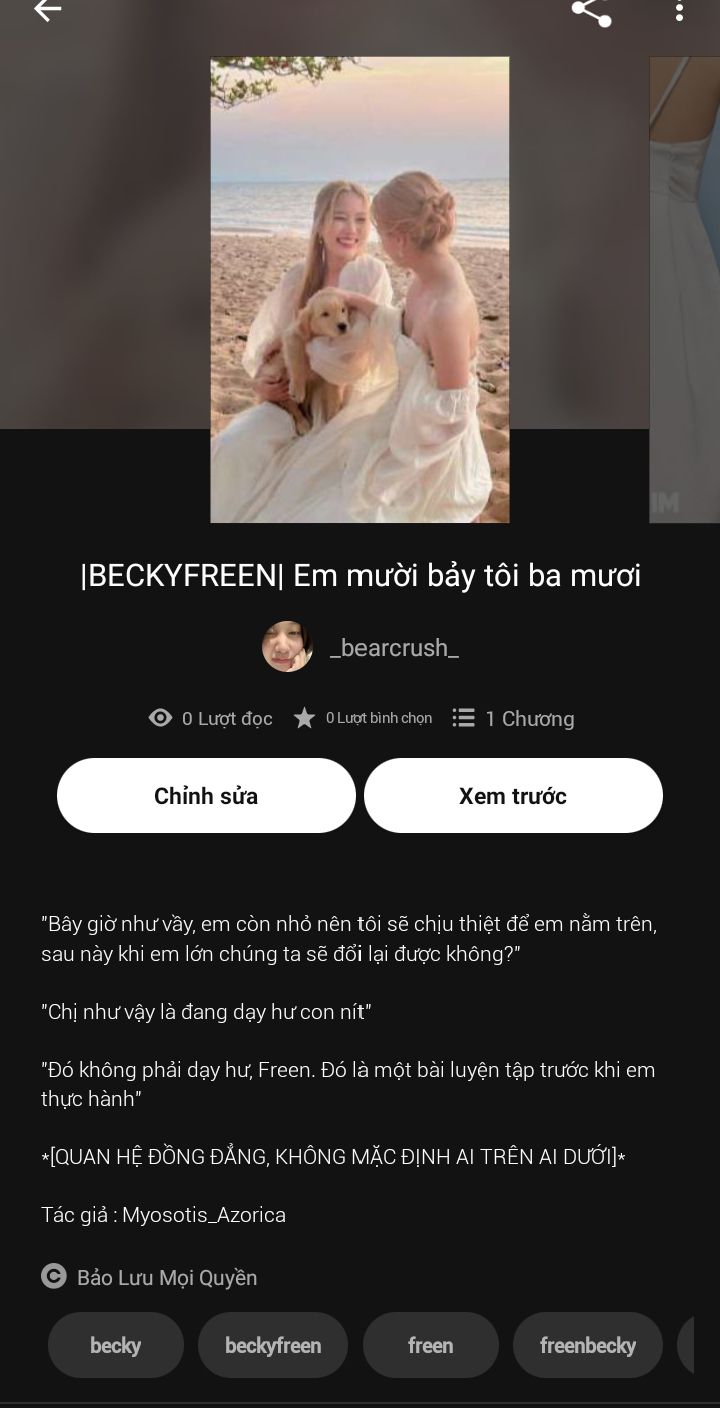
Task: Open the freenbecky tag chip
Action: tap(588, 1345)
